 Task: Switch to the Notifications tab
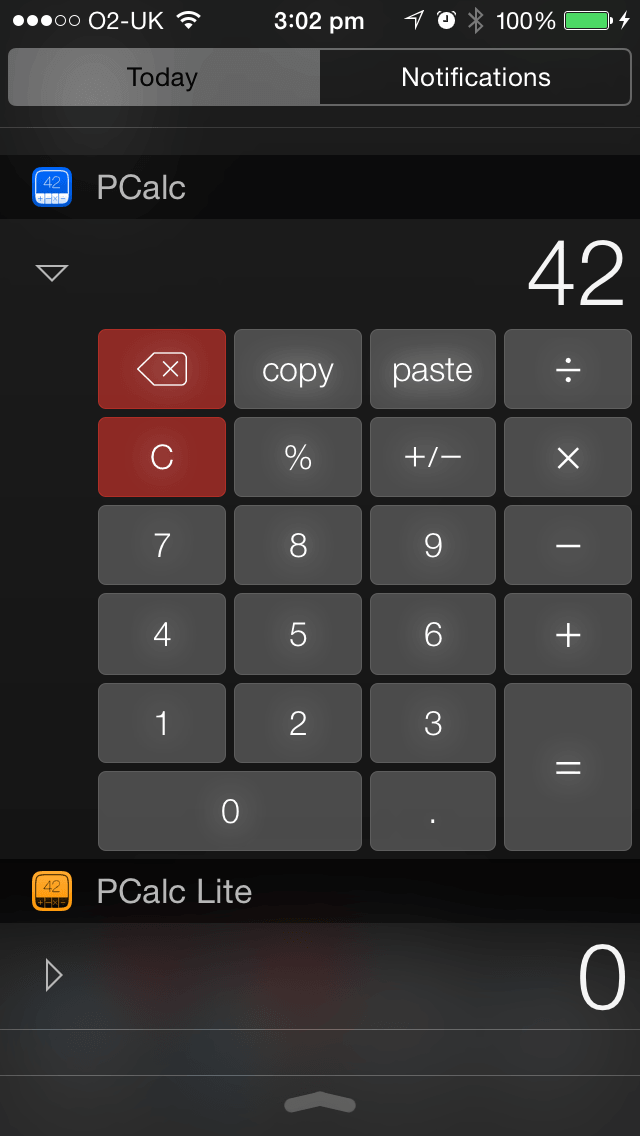coord(475,77)
